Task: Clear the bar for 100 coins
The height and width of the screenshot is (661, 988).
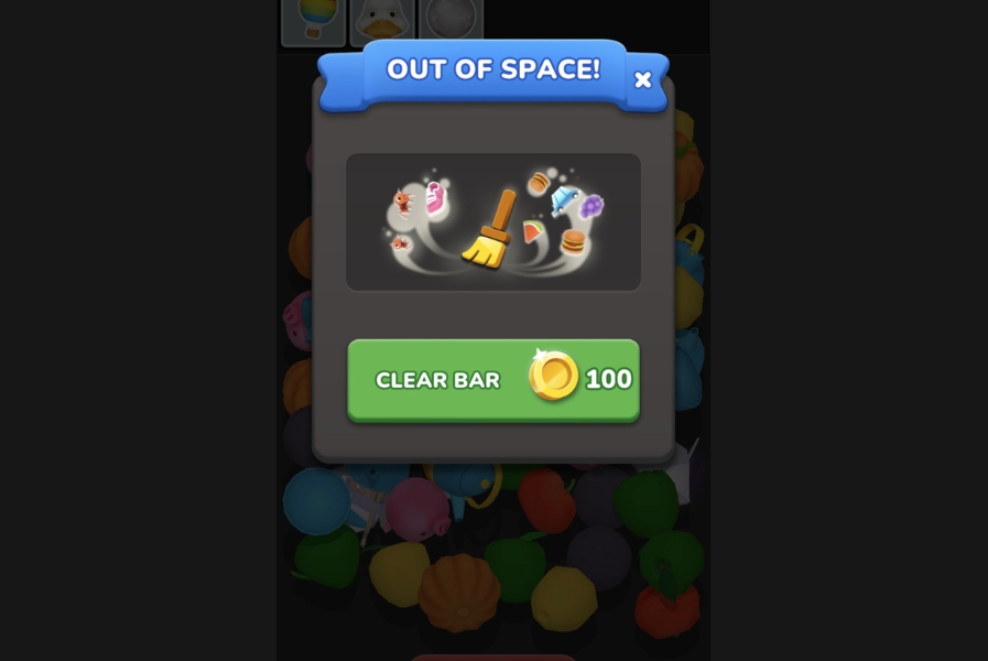Action: (493, 380)
